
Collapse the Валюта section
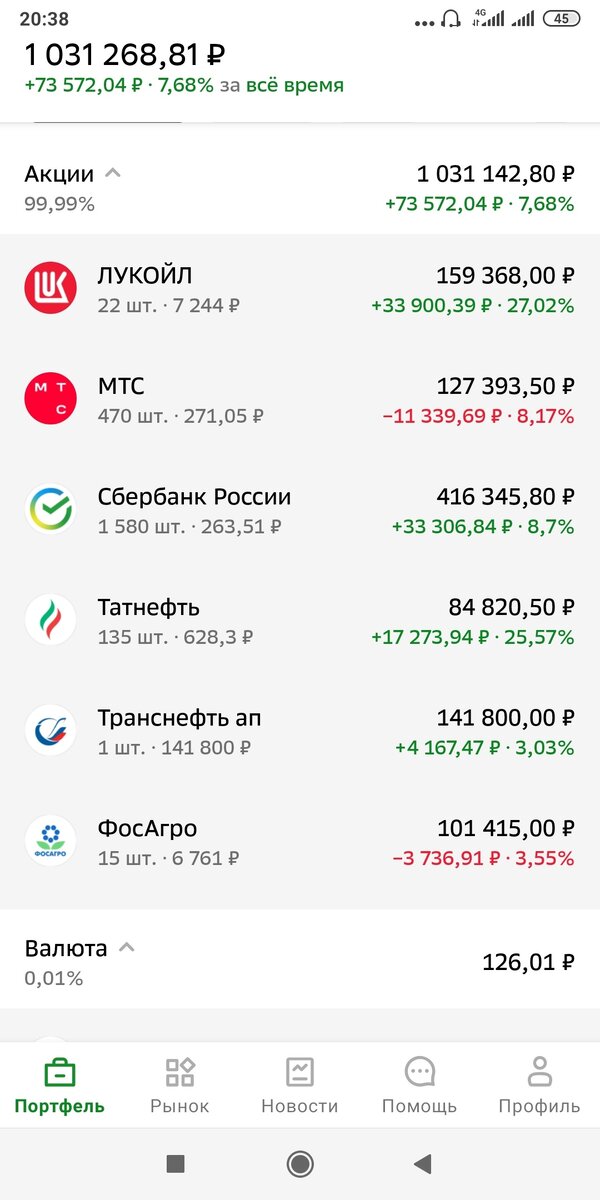pyautogui.click(x=126, y=948)
